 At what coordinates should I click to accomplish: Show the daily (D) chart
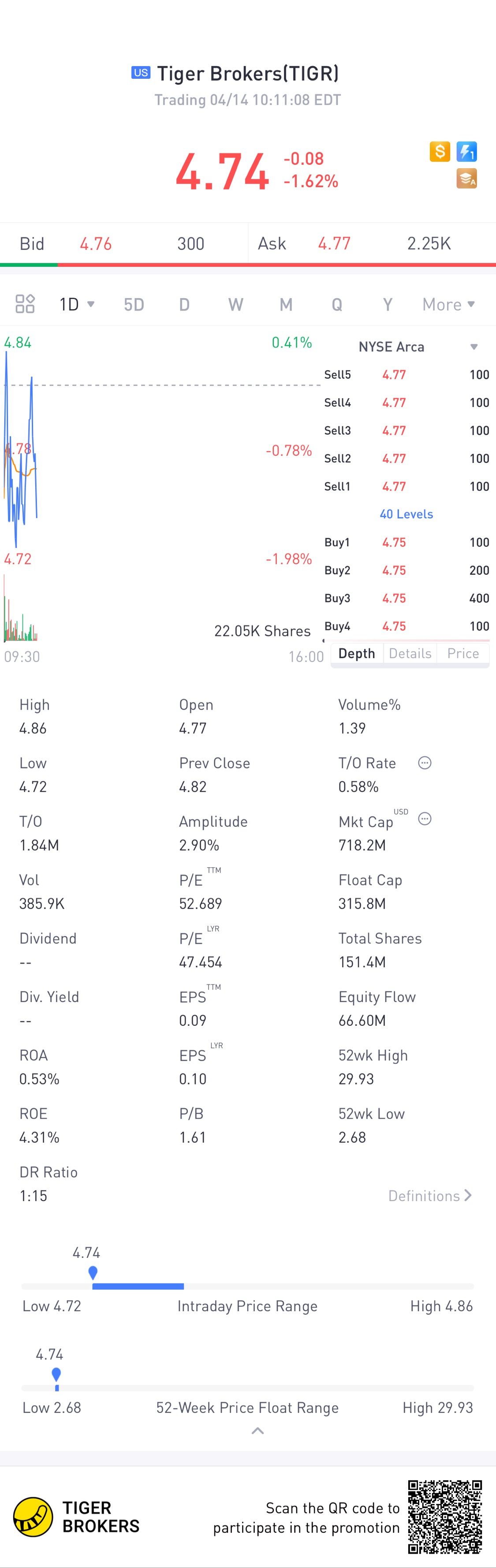pyautogui.click(x=184, y=304)
